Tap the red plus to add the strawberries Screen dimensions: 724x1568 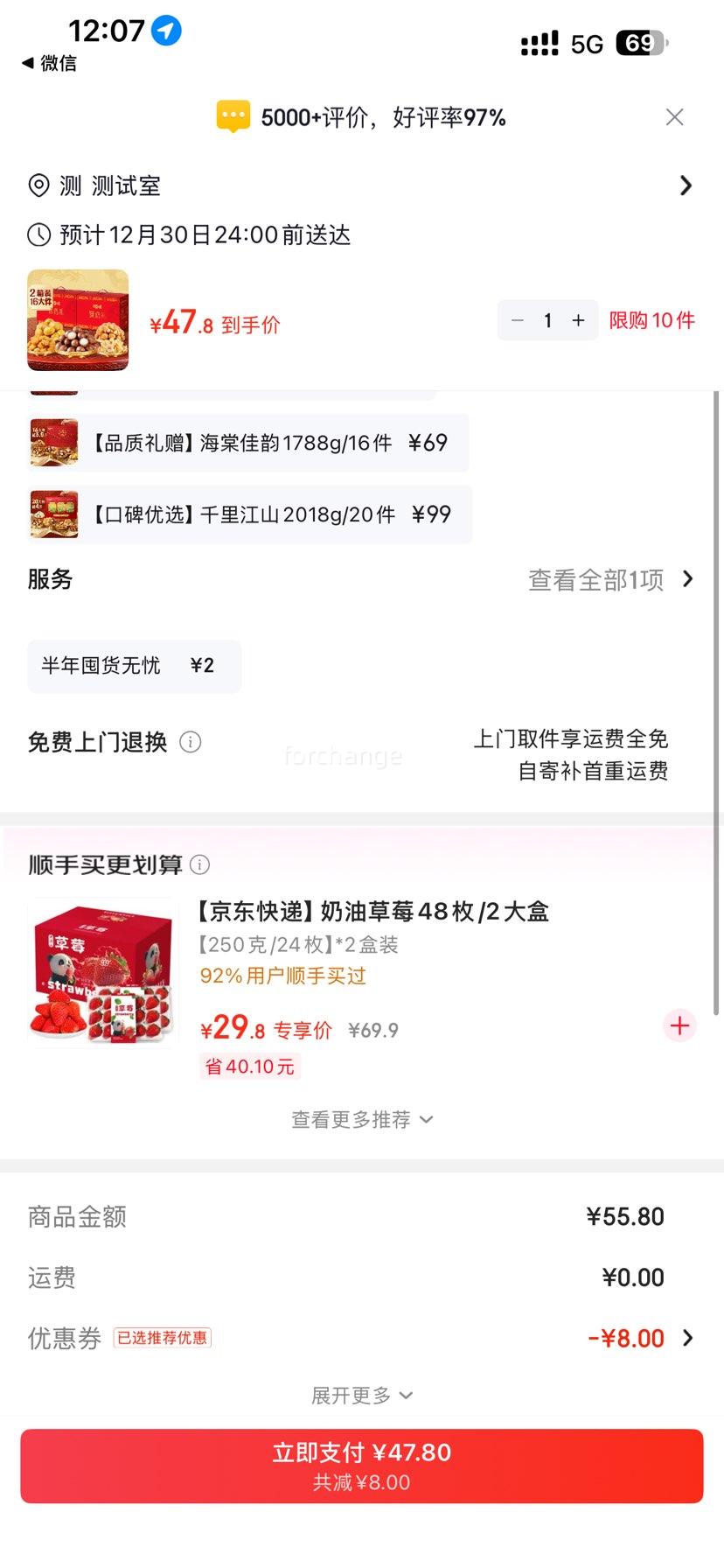point(679,1025)
